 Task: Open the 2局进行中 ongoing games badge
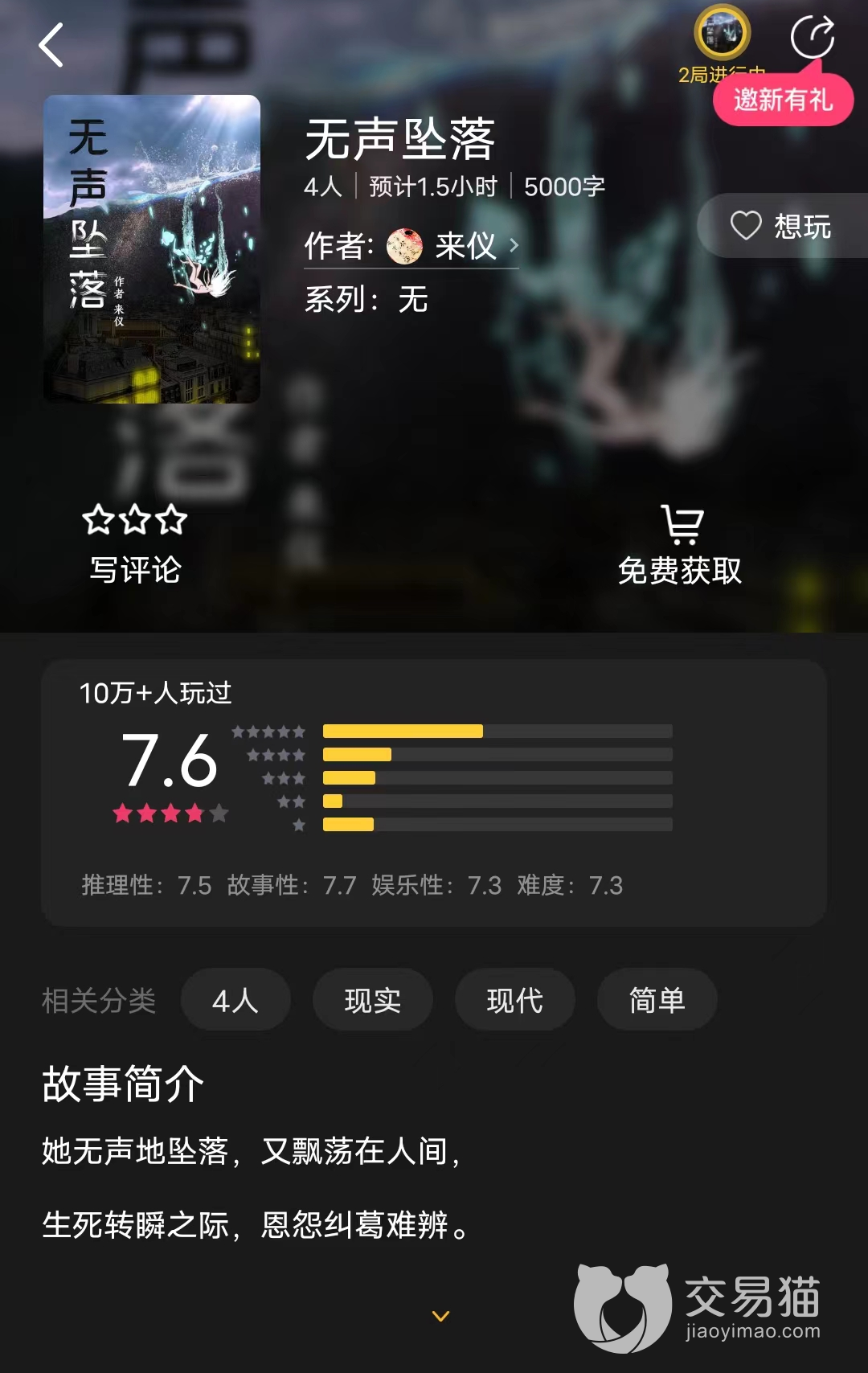pos(722,35)
